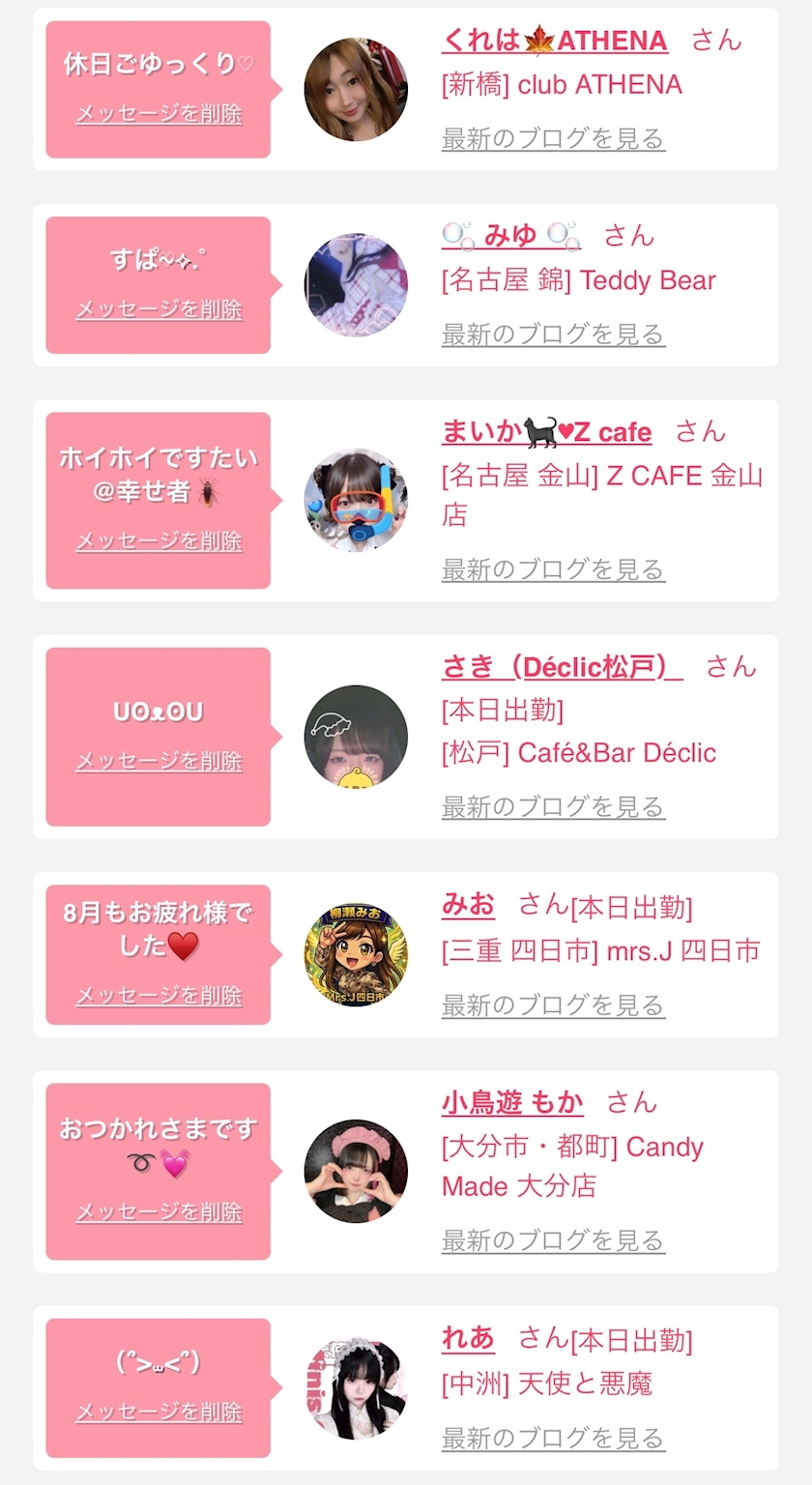
Task: Open まいか Z cafe profile link
Action: point(546,431)
